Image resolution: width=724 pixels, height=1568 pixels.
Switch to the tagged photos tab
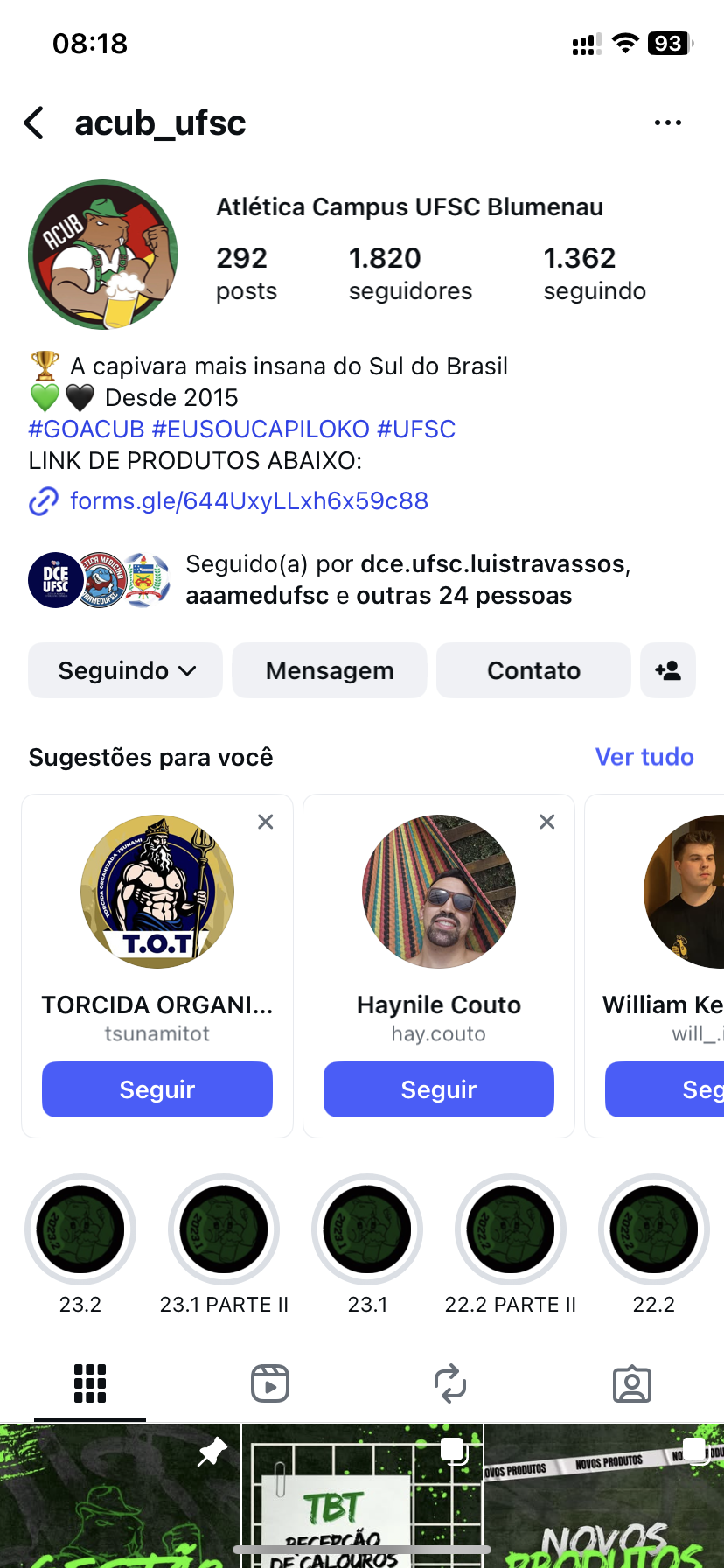632,1383
